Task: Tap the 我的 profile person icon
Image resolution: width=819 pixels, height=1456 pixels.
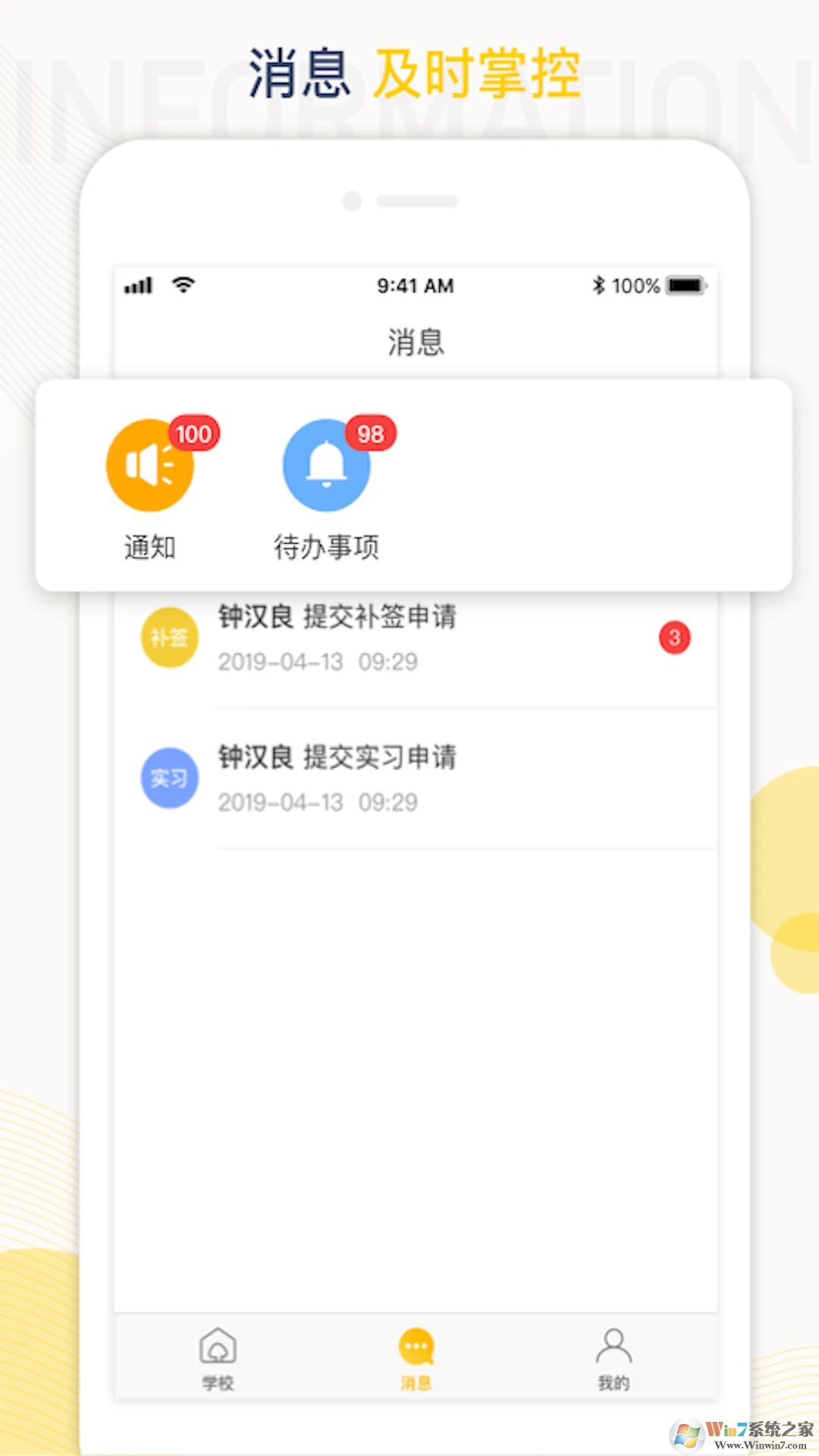Action: (613, 1344)
